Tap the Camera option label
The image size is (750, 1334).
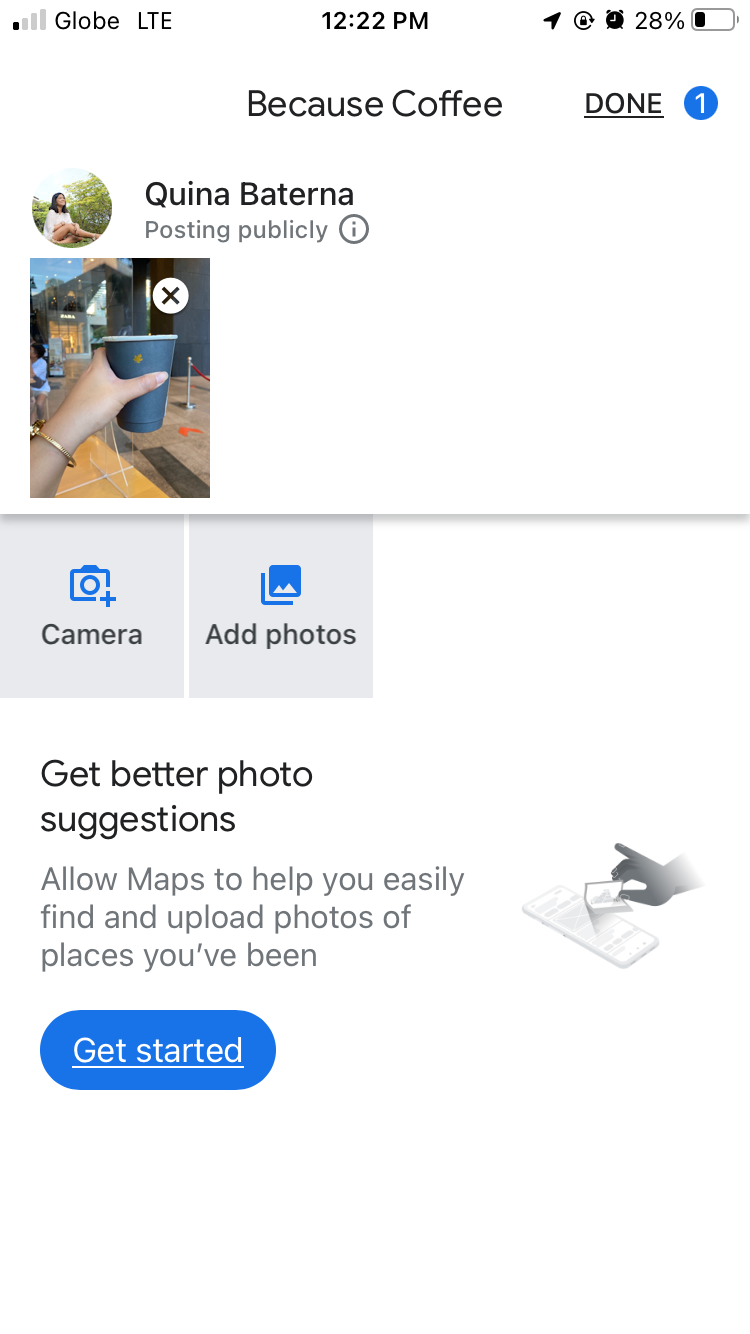92,634
